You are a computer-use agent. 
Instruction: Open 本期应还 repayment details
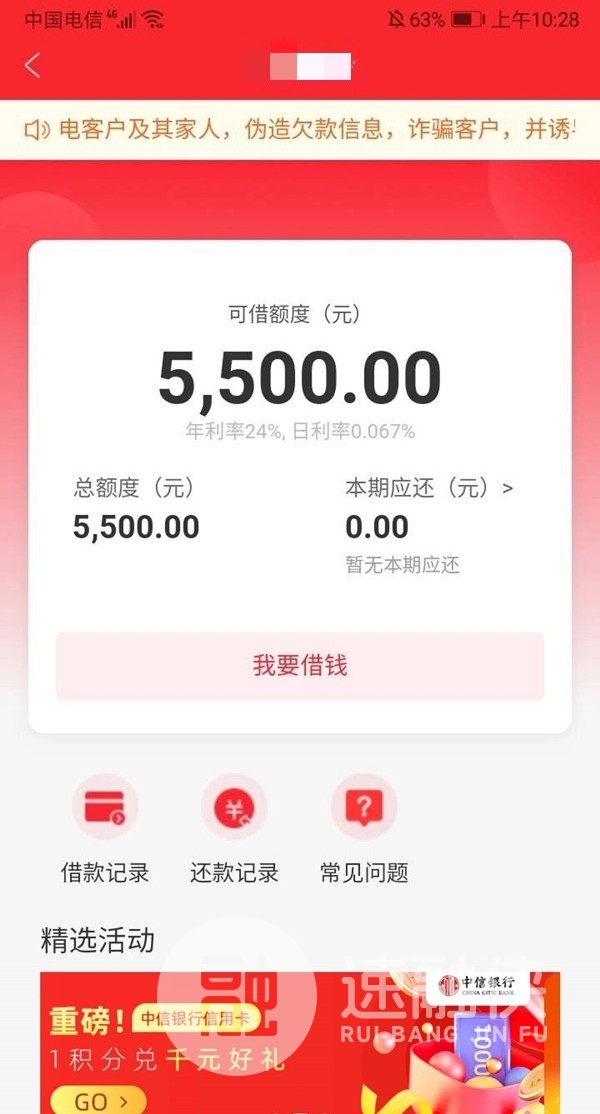coord(429,489)
